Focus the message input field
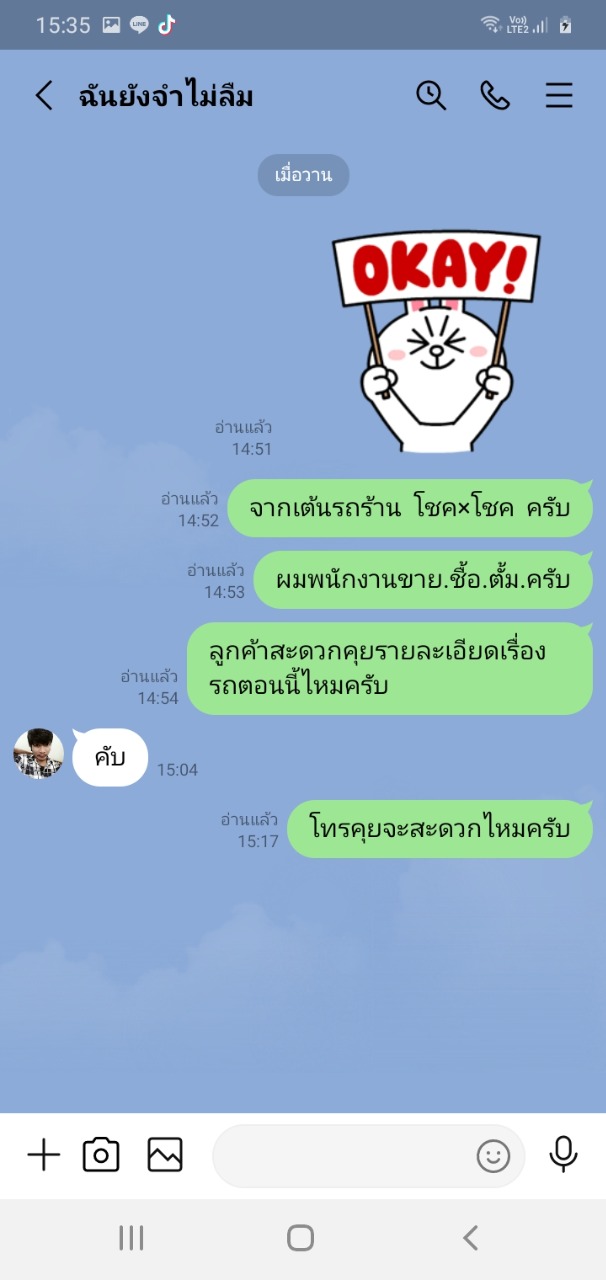606x1280 pixels. 340,1156
